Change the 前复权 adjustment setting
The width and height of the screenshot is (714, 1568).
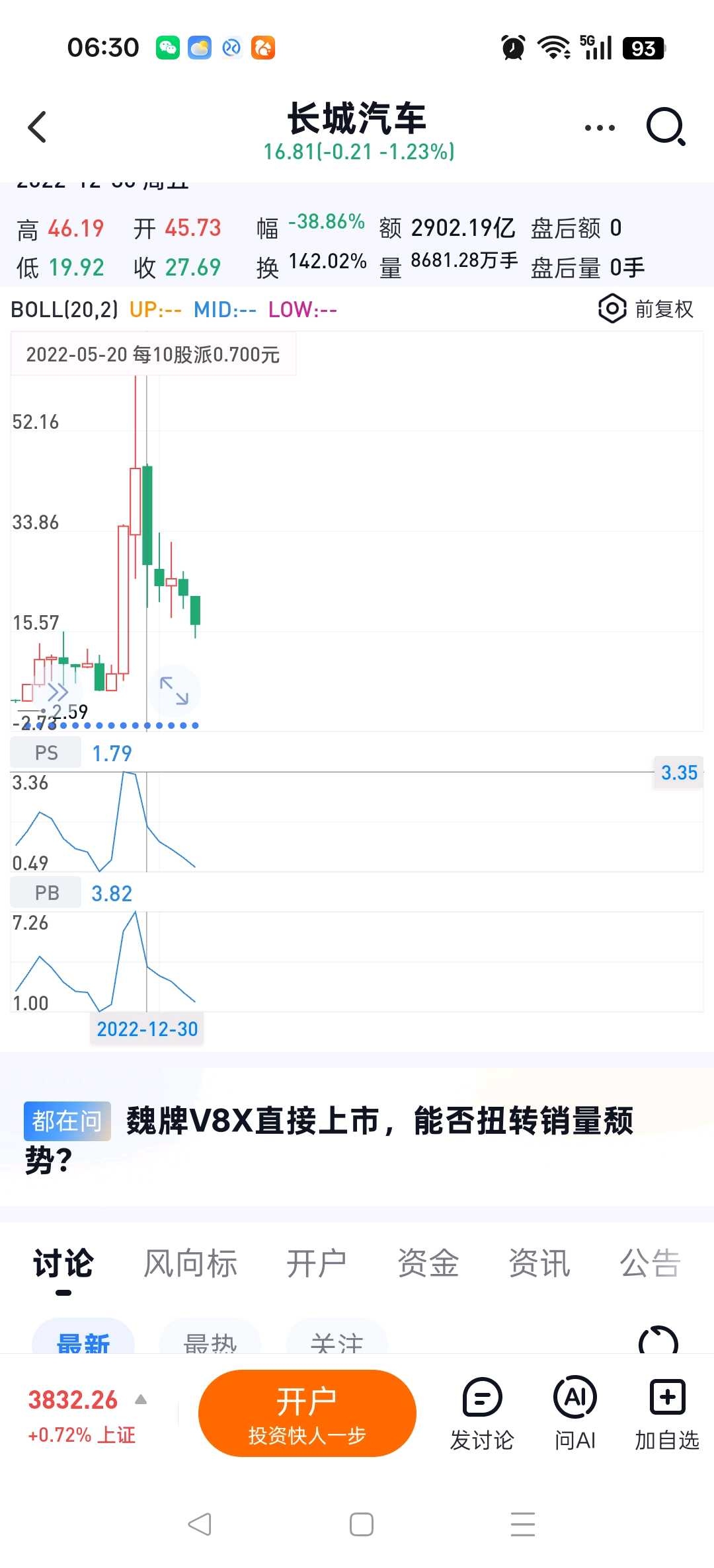[x=646, y=309]
